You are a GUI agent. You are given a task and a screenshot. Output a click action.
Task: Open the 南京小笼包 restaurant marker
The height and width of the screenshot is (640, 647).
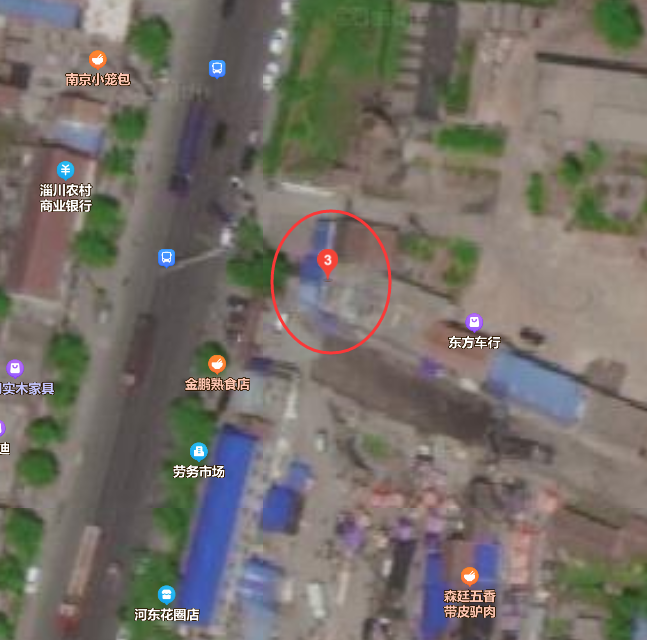(97, 59)
